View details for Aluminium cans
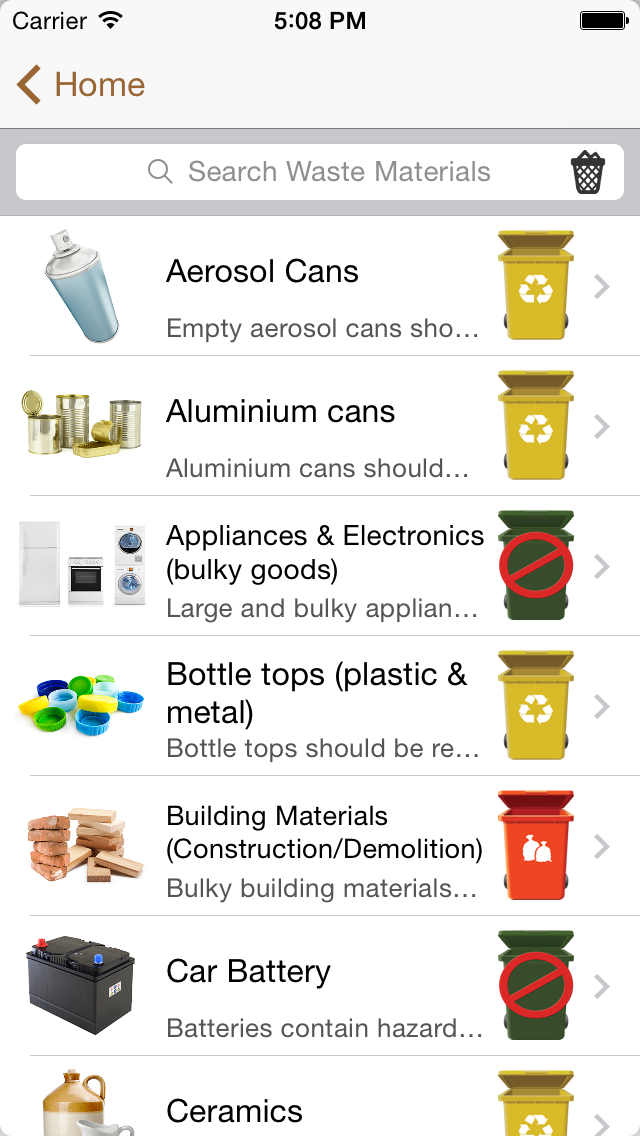 320,427
